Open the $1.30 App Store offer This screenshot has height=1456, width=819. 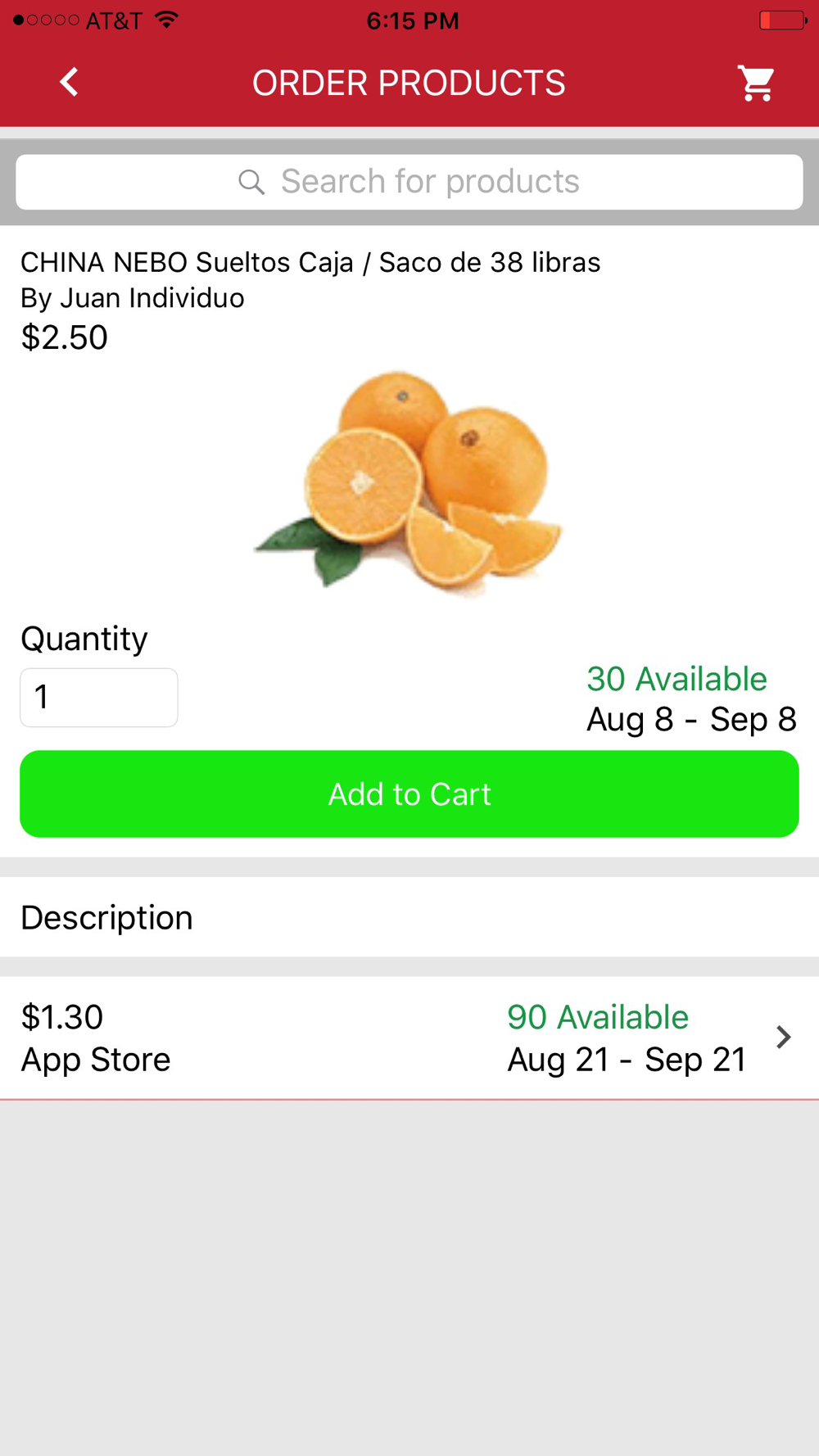click(x=409, y=1038)
